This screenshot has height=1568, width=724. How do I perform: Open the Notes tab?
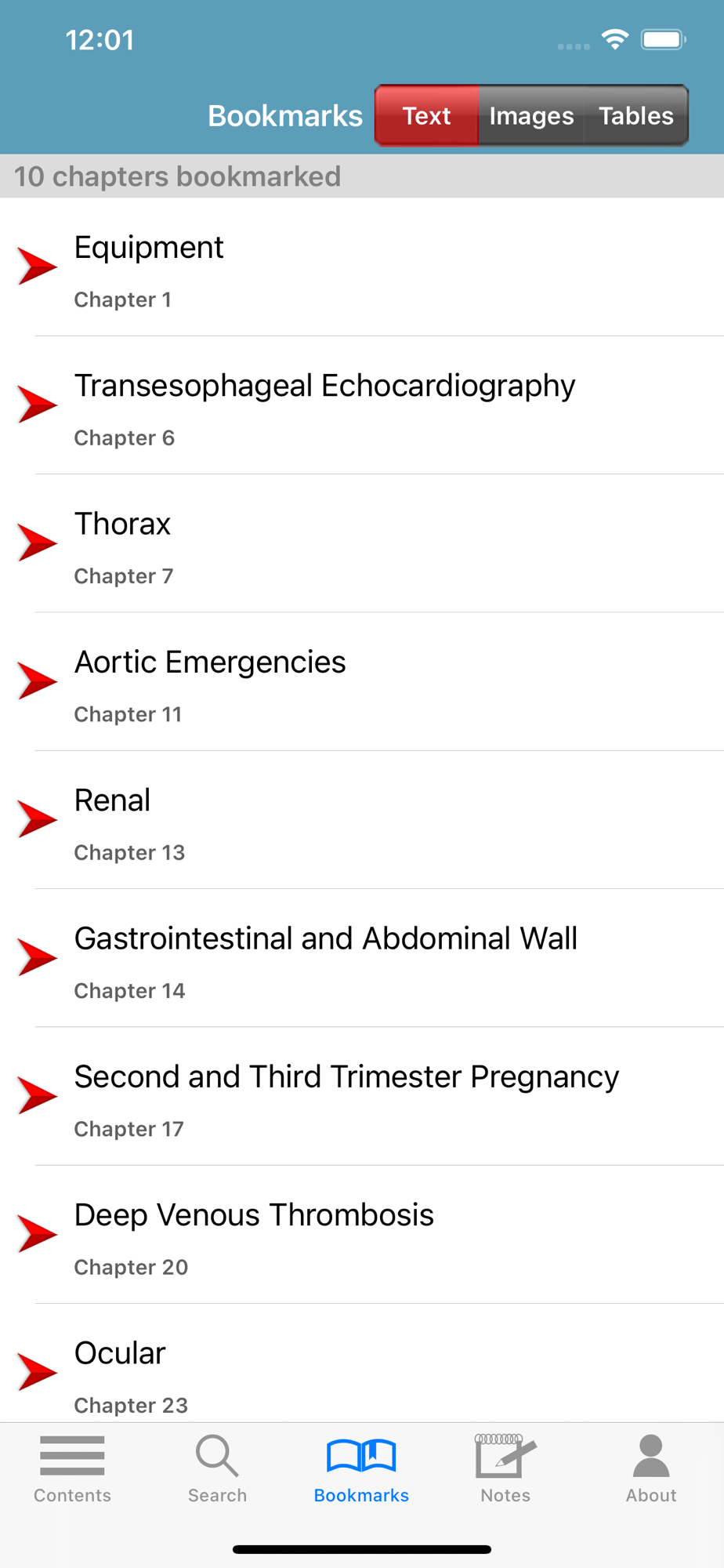point(505,1469)
